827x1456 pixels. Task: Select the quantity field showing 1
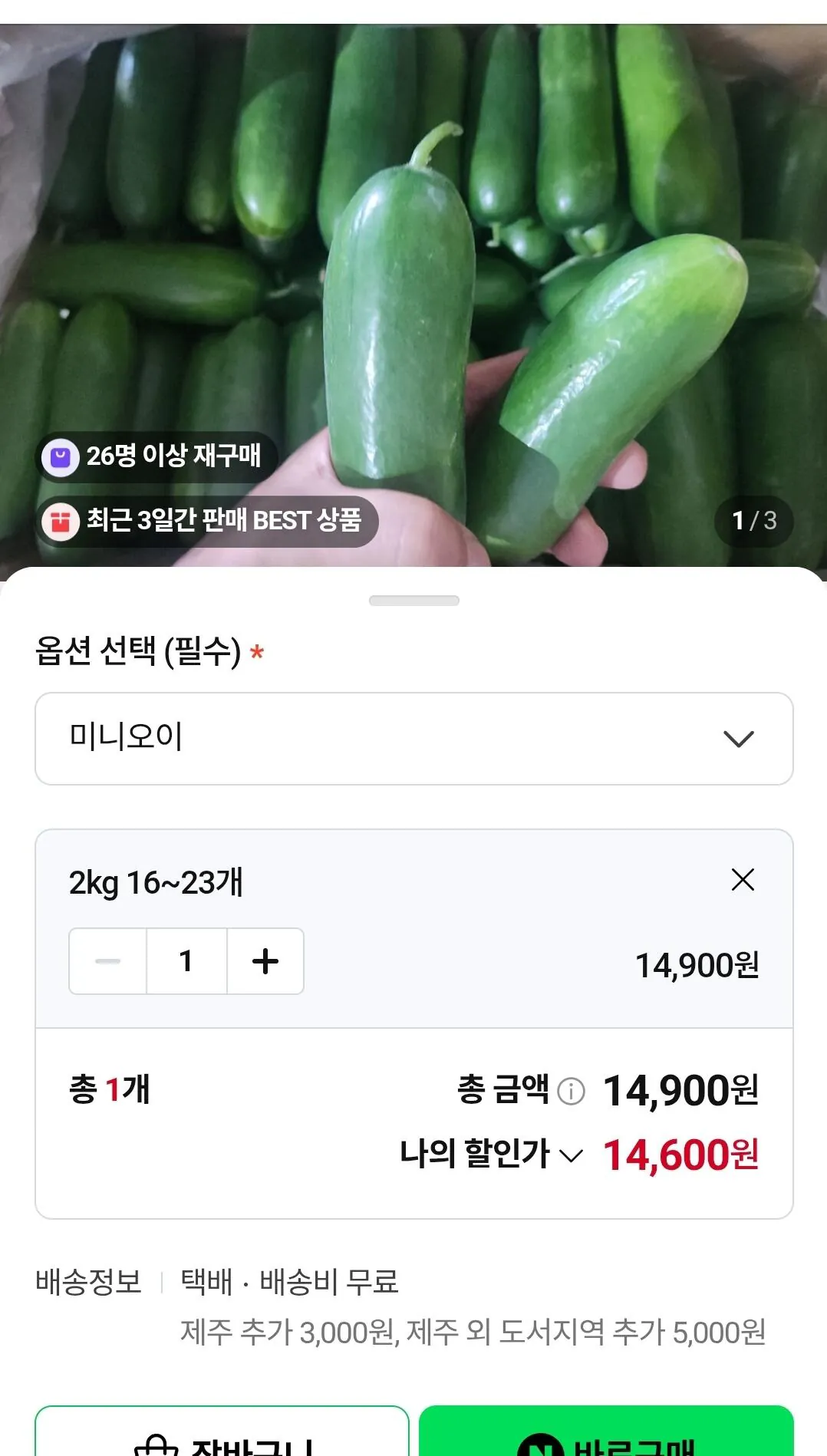pos(186,961)
